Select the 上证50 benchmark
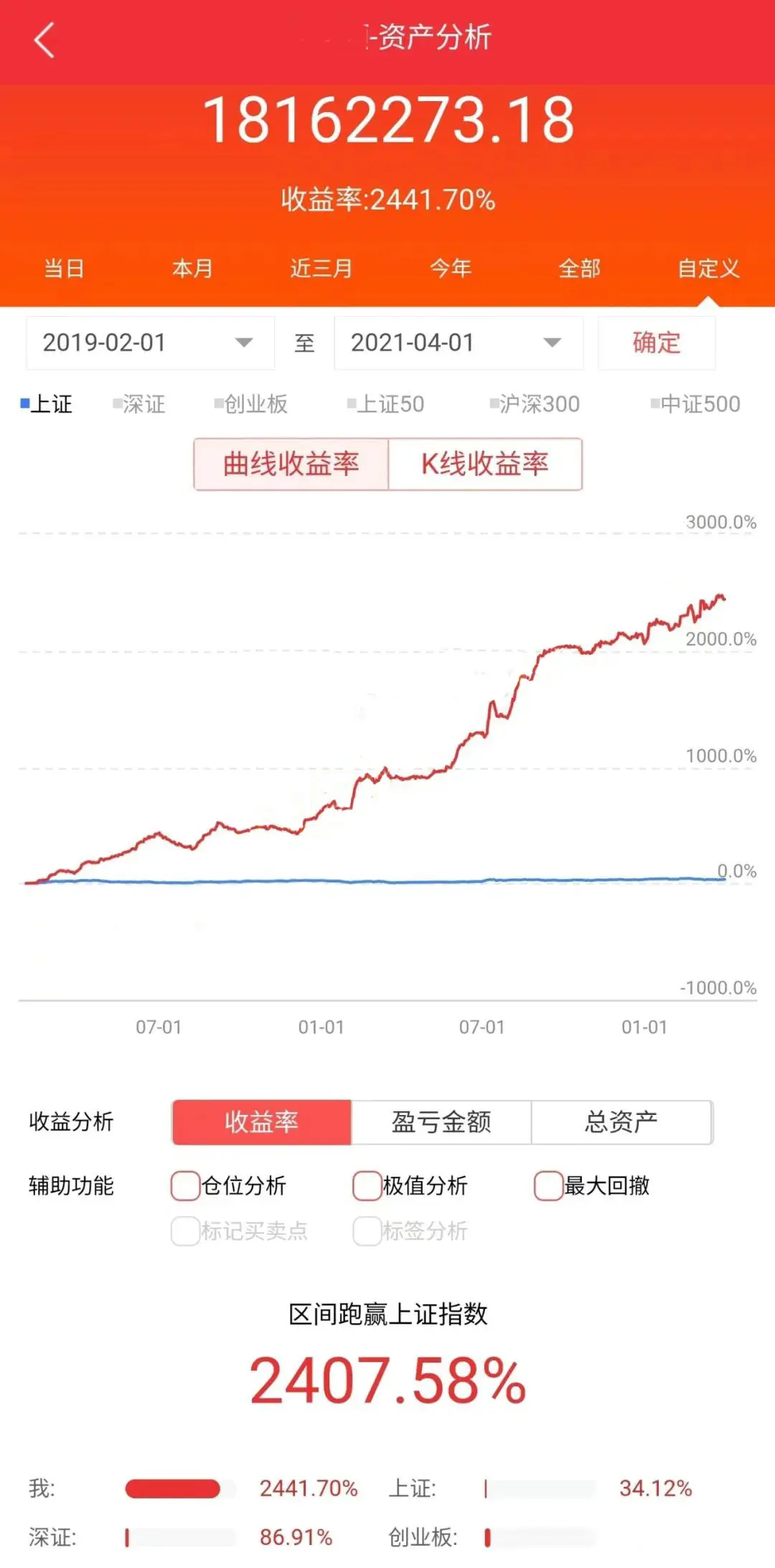Screen dimensions: 775x1568 [385, 404]
